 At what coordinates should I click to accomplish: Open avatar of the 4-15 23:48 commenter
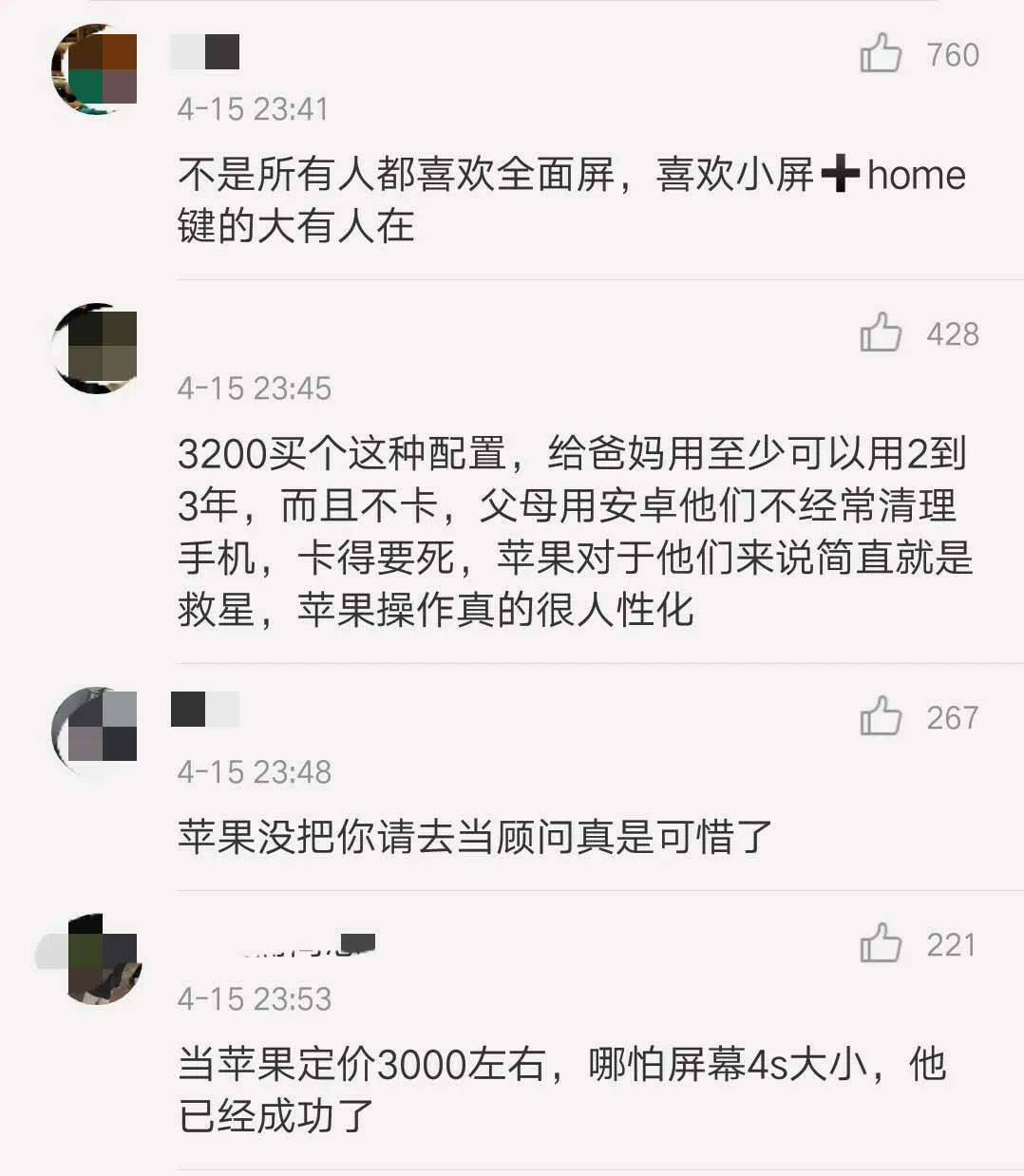pos(94,732)
